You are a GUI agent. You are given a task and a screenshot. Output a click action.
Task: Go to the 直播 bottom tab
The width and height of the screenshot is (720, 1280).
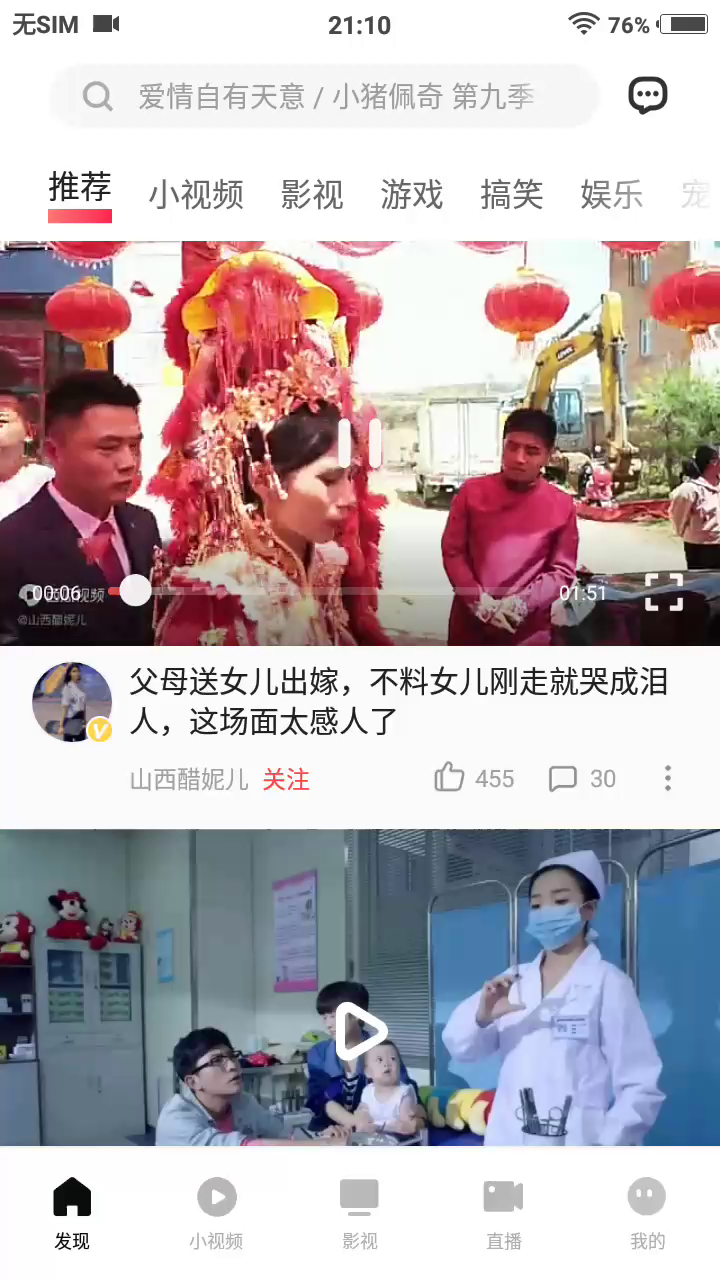[x=504, y=1213]
